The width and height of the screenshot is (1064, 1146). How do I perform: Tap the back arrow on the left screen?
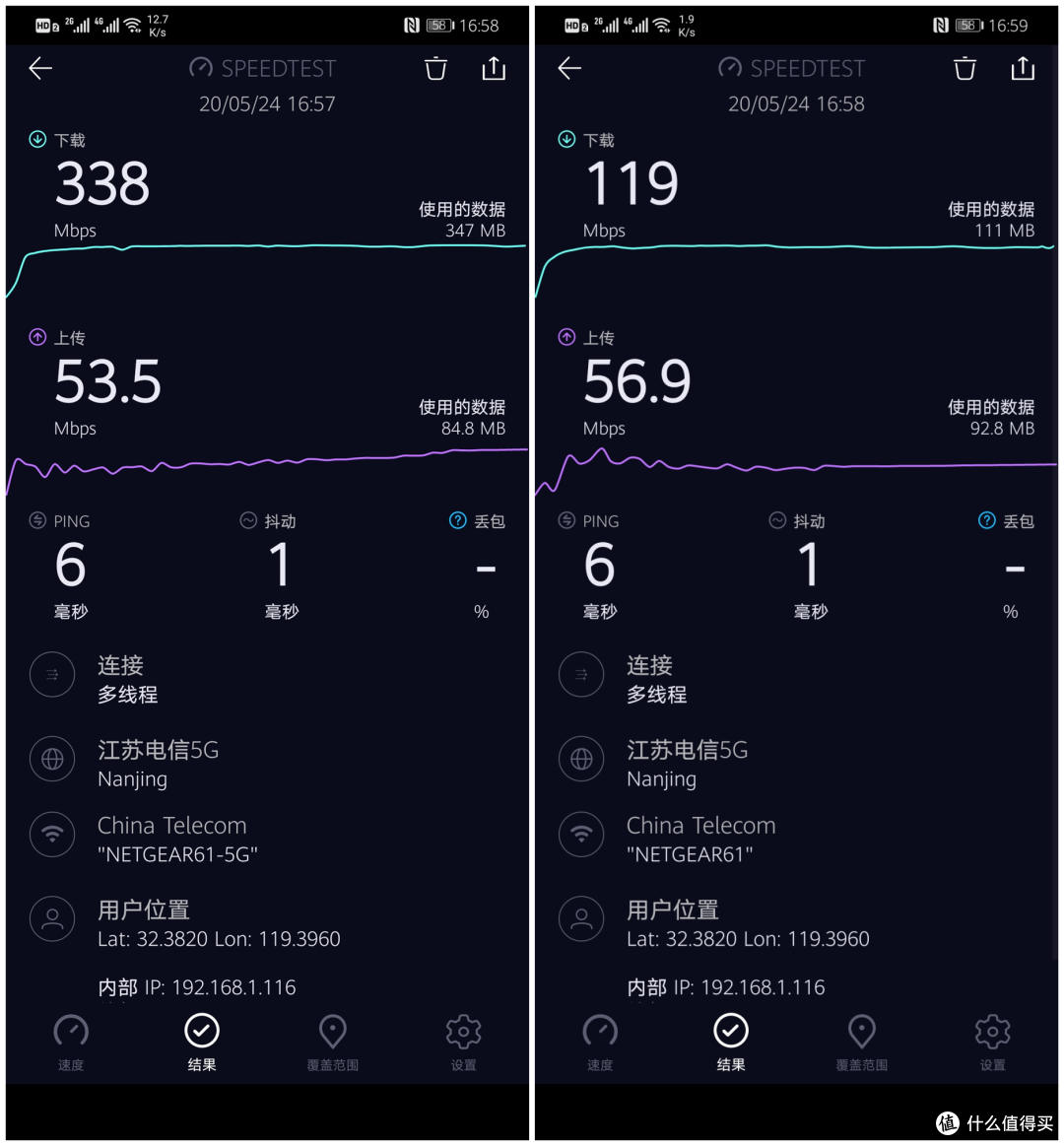click(x=39, y=68)
